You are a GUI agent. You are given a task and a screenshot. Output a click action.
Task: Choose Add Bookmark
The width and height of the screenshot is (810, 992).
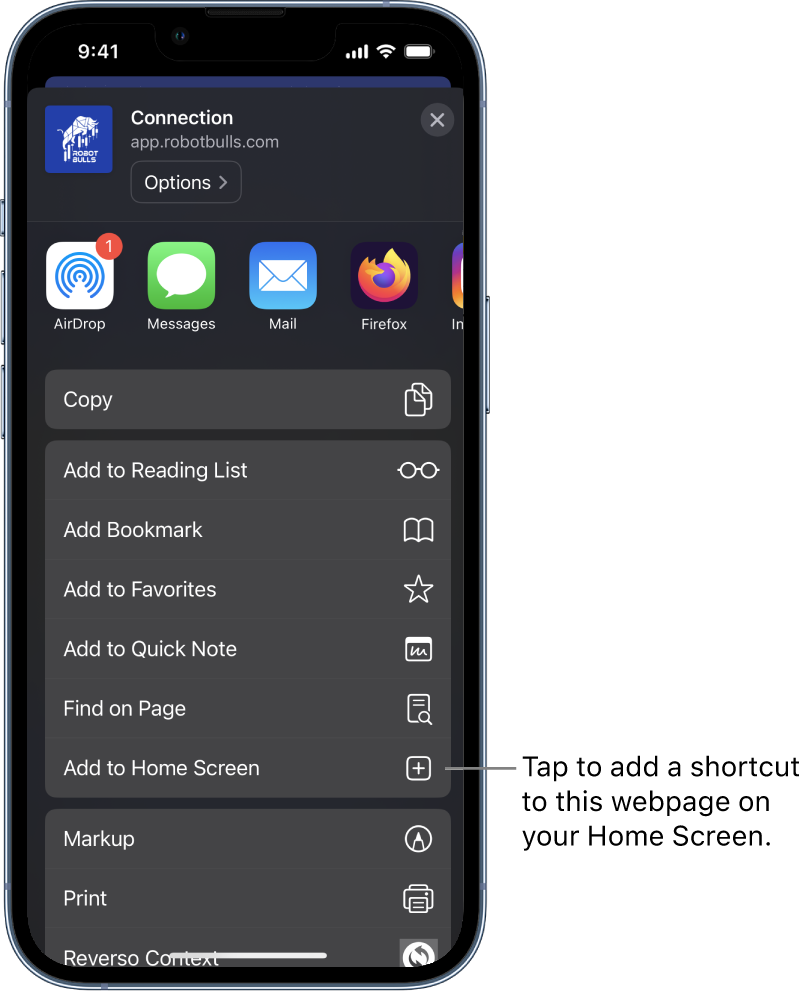coord(248,530)
